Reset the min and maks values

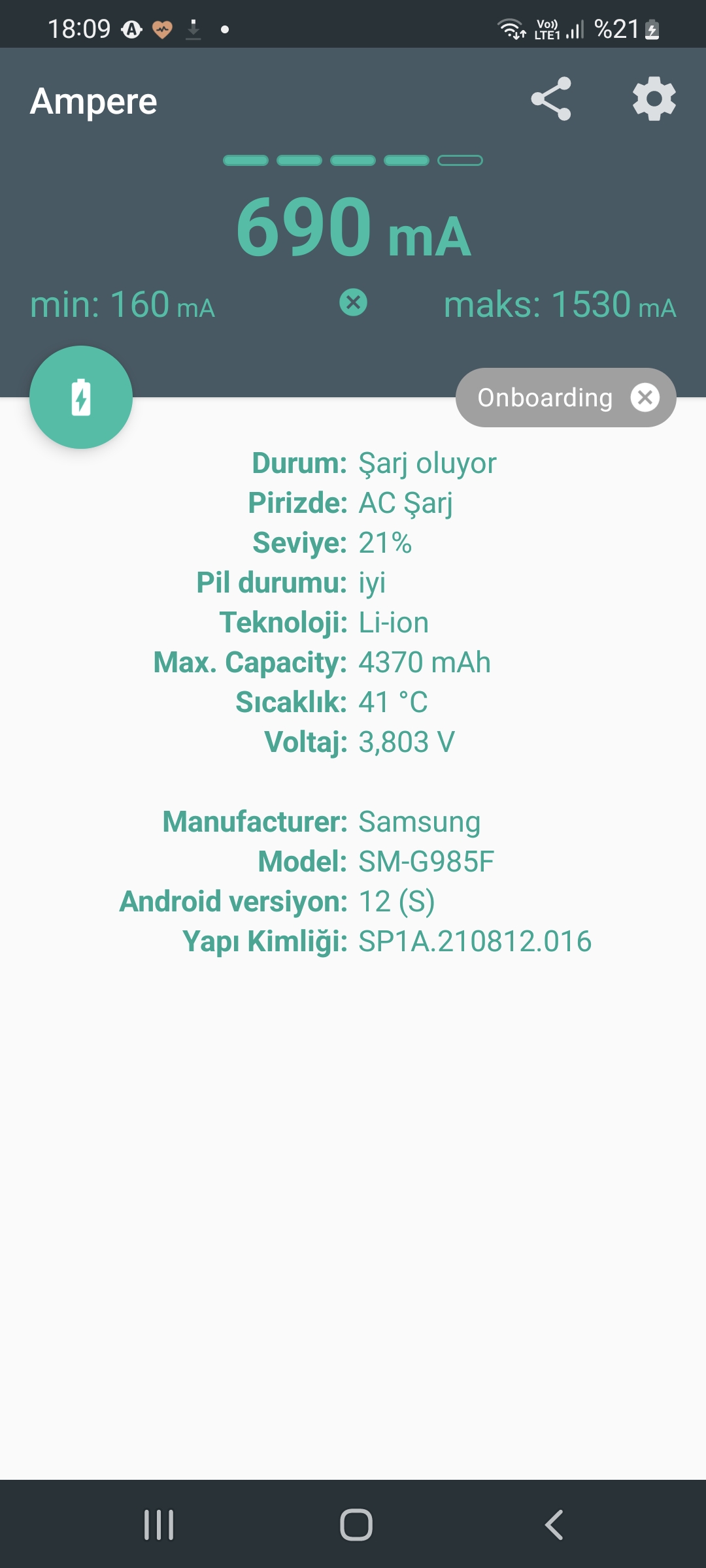354,303
